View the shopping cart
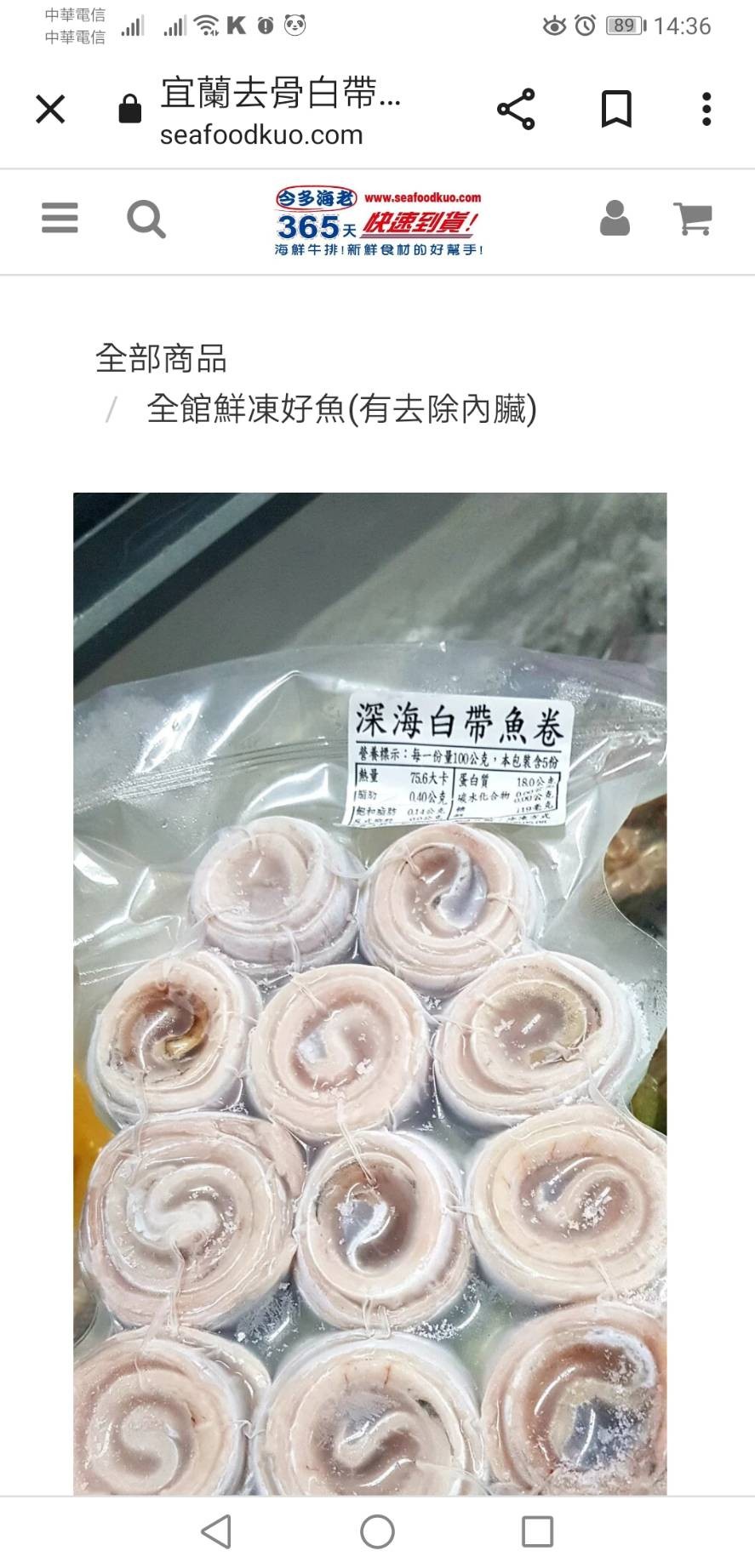The image size is (755, 1568). pos(693,219)
